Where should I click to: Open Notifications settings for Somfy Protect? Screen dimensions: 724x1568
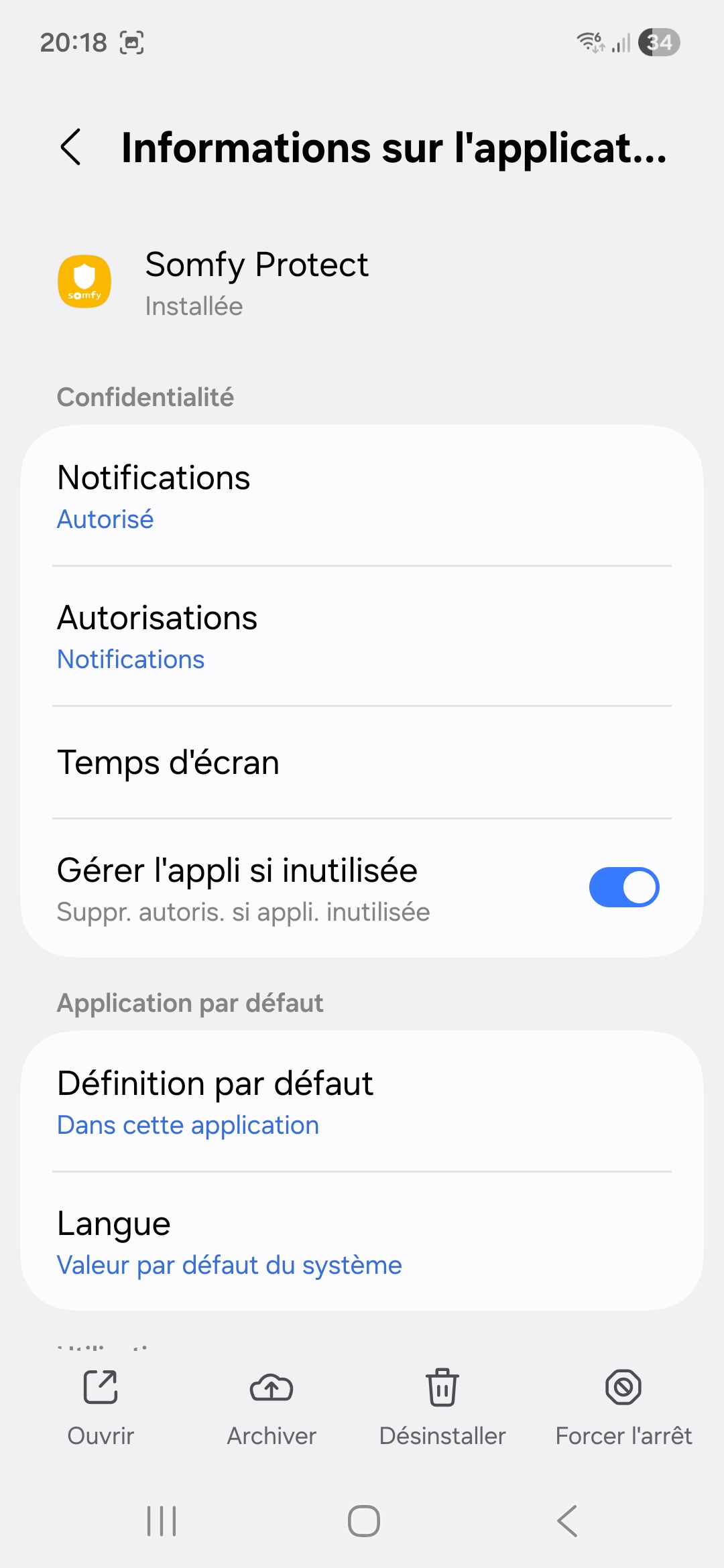[362, 497]
